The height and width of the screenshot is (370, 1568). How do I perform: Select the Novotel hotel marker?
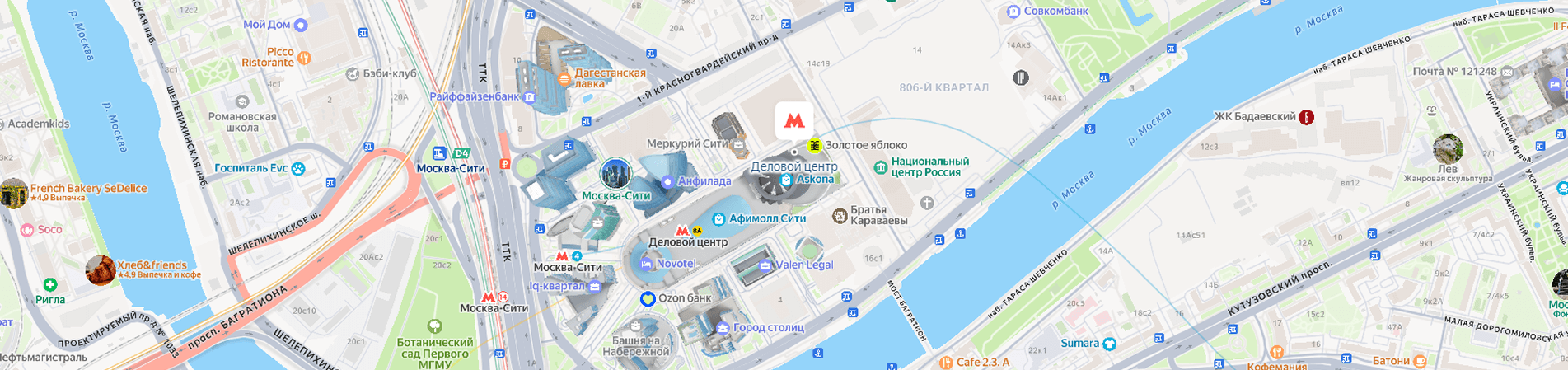pos(647,265)
